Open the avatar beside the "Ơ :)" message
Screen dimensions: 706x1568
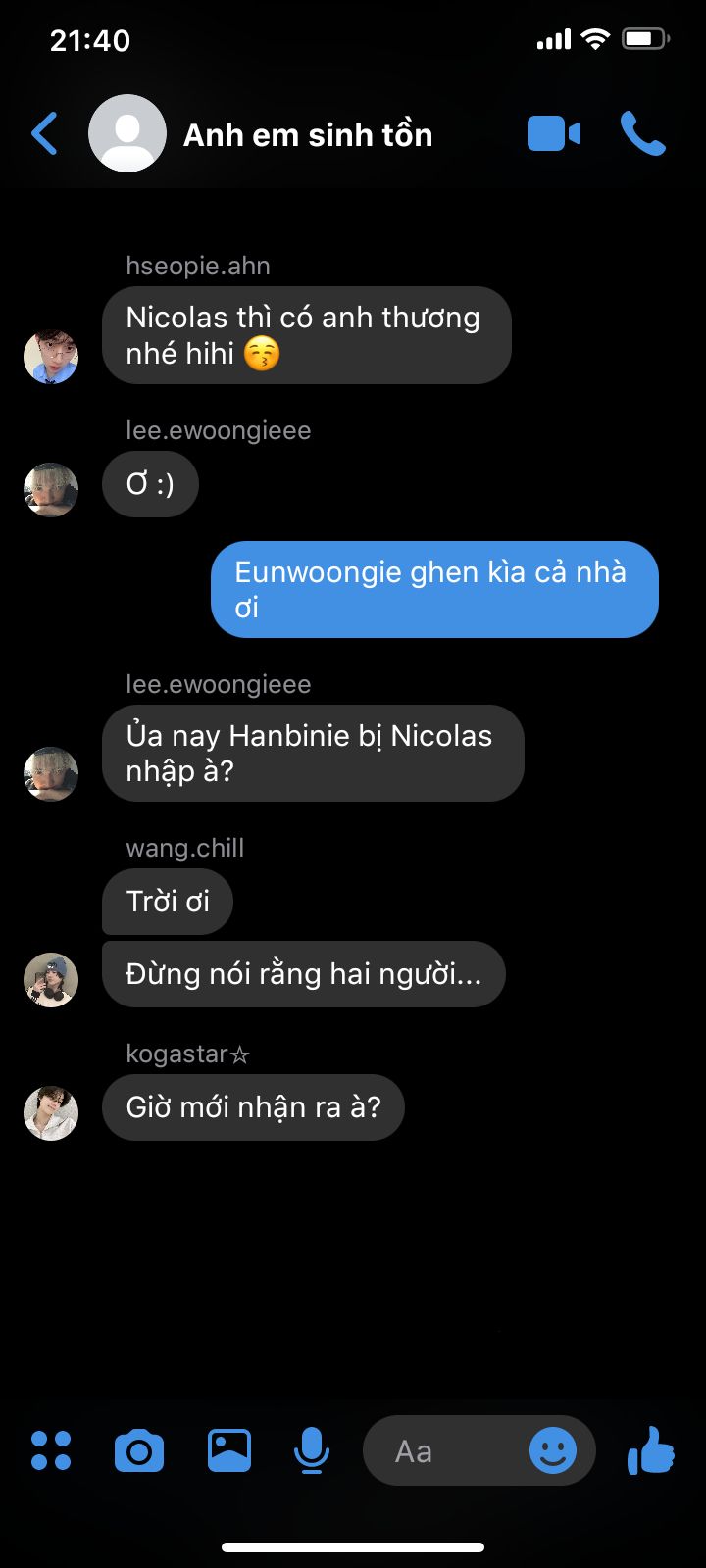[x=51, y=489]
